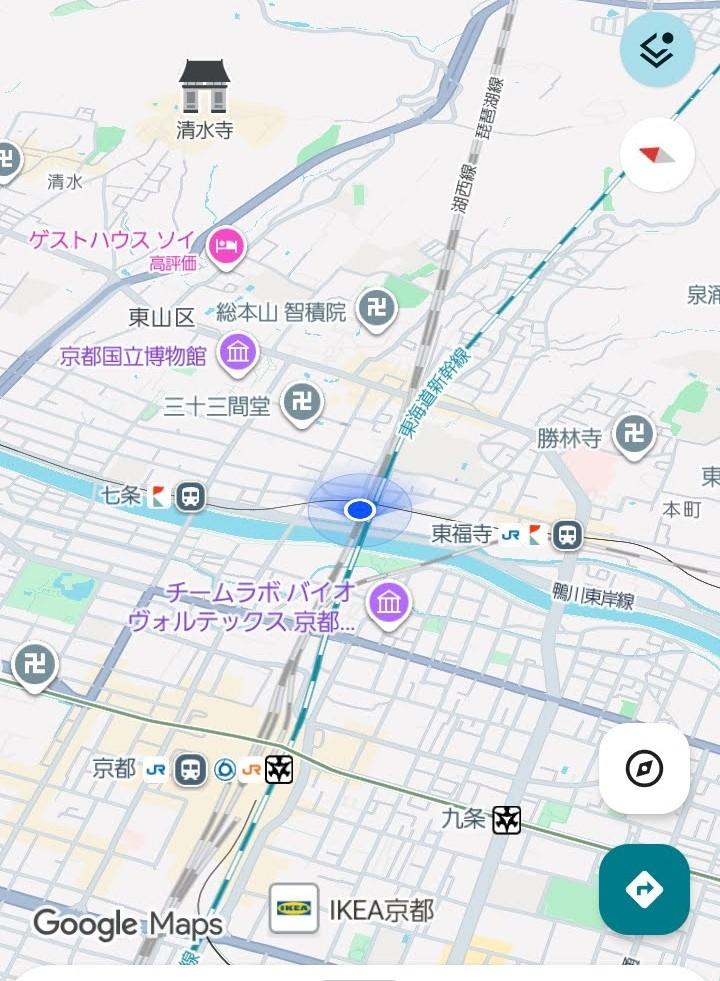Tap the 京都 station train icon
Image resolution: width=720 pixels, height=981 pixels.
[190, 770]
